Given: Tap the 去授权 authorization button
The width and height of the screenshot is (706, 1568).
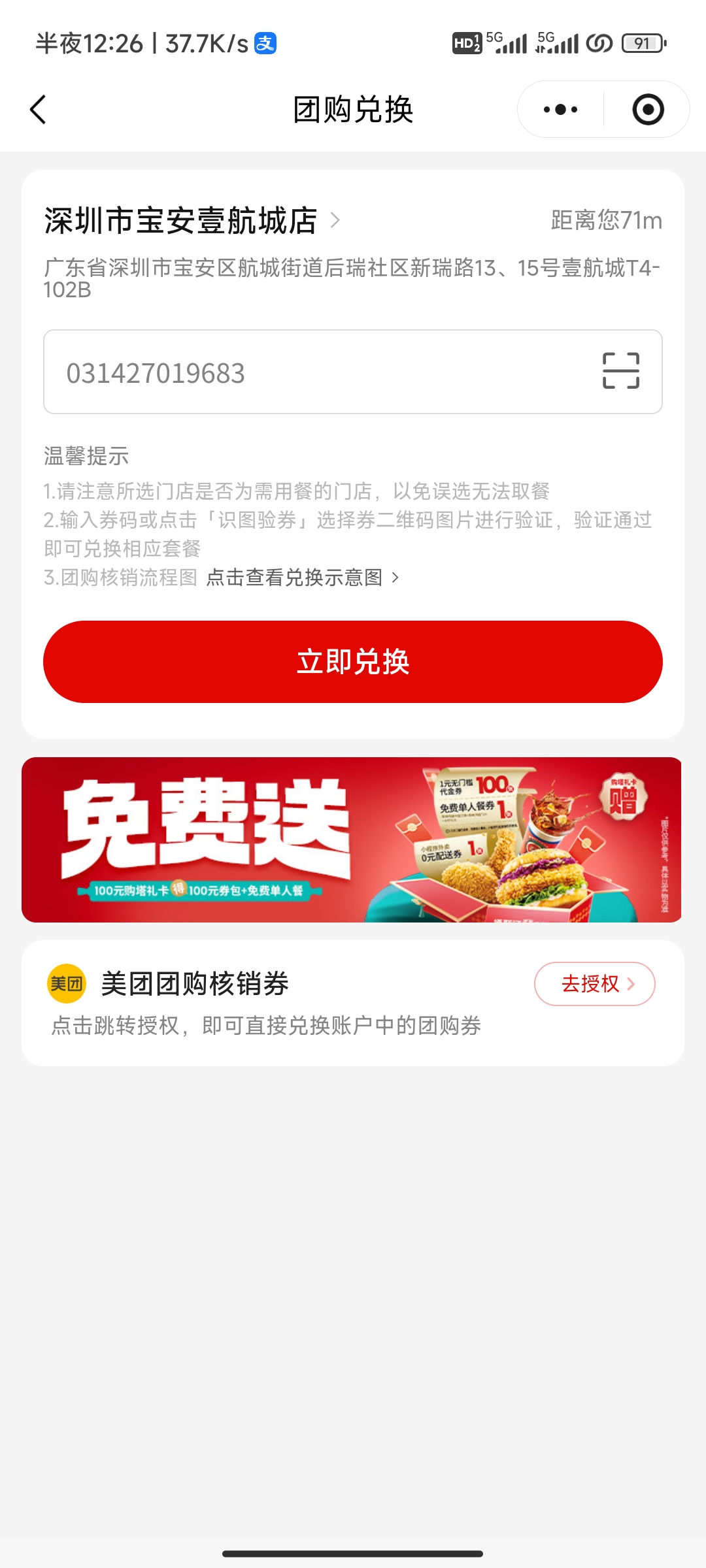Looking at the screenshot, I should [x=594, y=983].
